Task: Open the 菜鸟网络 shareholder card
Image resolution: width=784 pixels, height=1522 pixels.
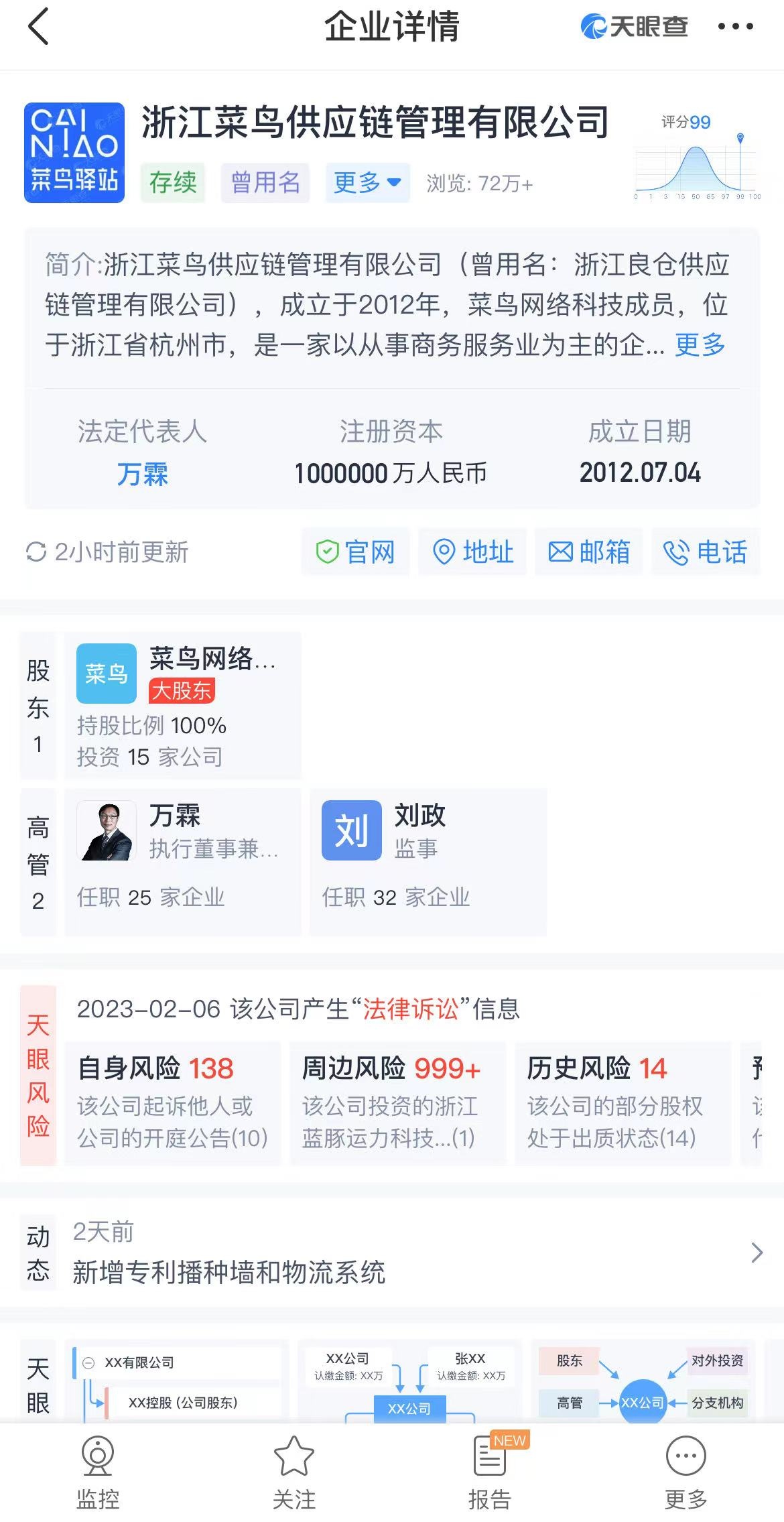Action: [x=182, y=706]
